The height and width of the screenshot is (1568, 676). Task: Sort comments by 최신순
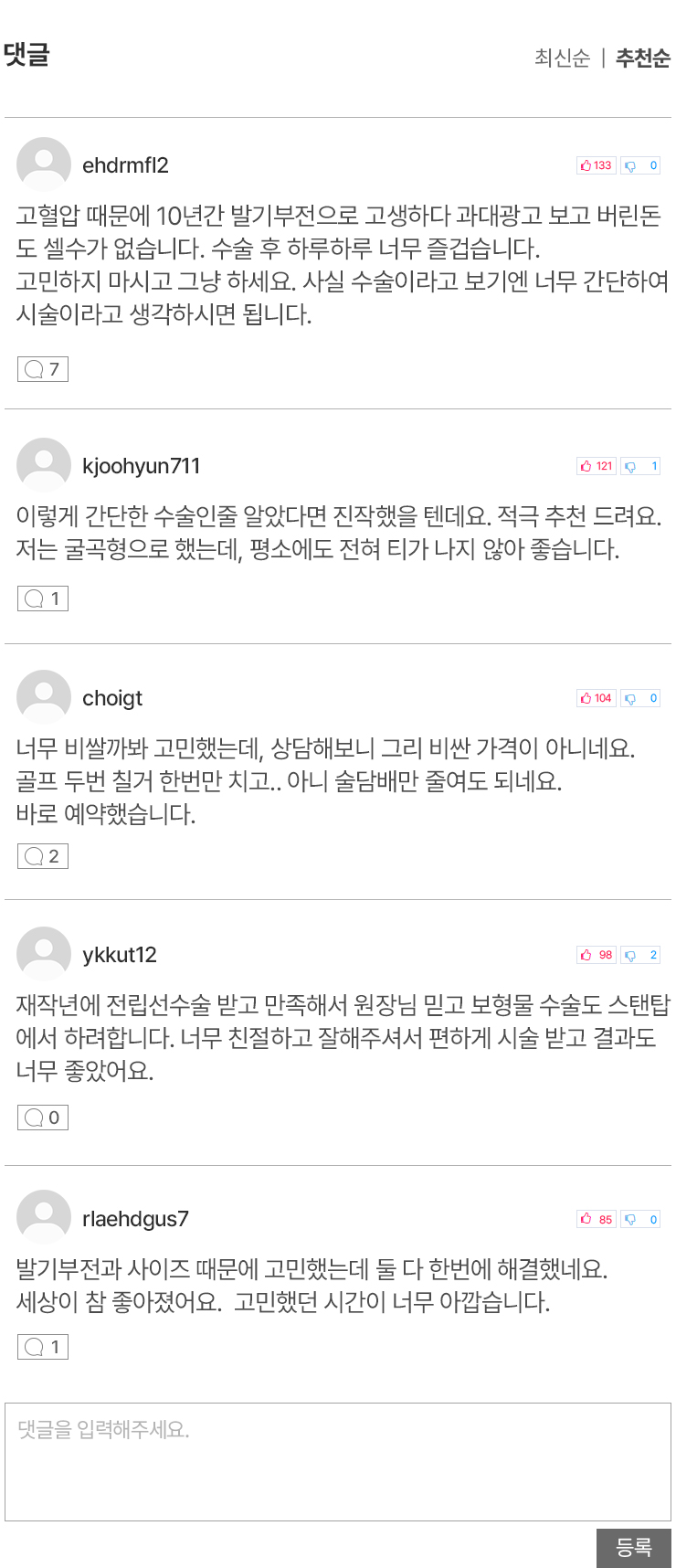(x=562, y=58)
